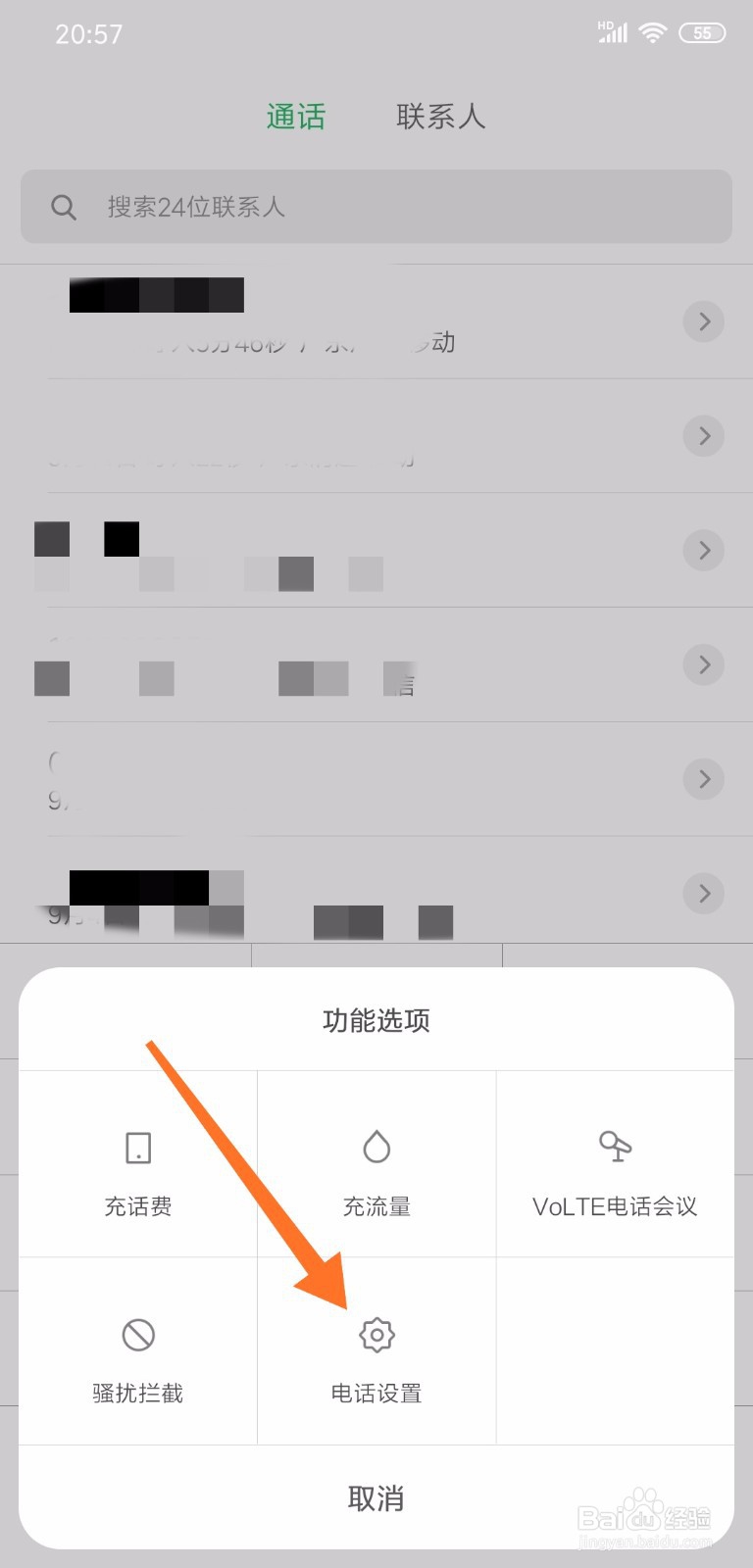The image size is (753, 1568).
Task: Tap the 功能选项 sheet title
Action: click(x=376, y=1019)
